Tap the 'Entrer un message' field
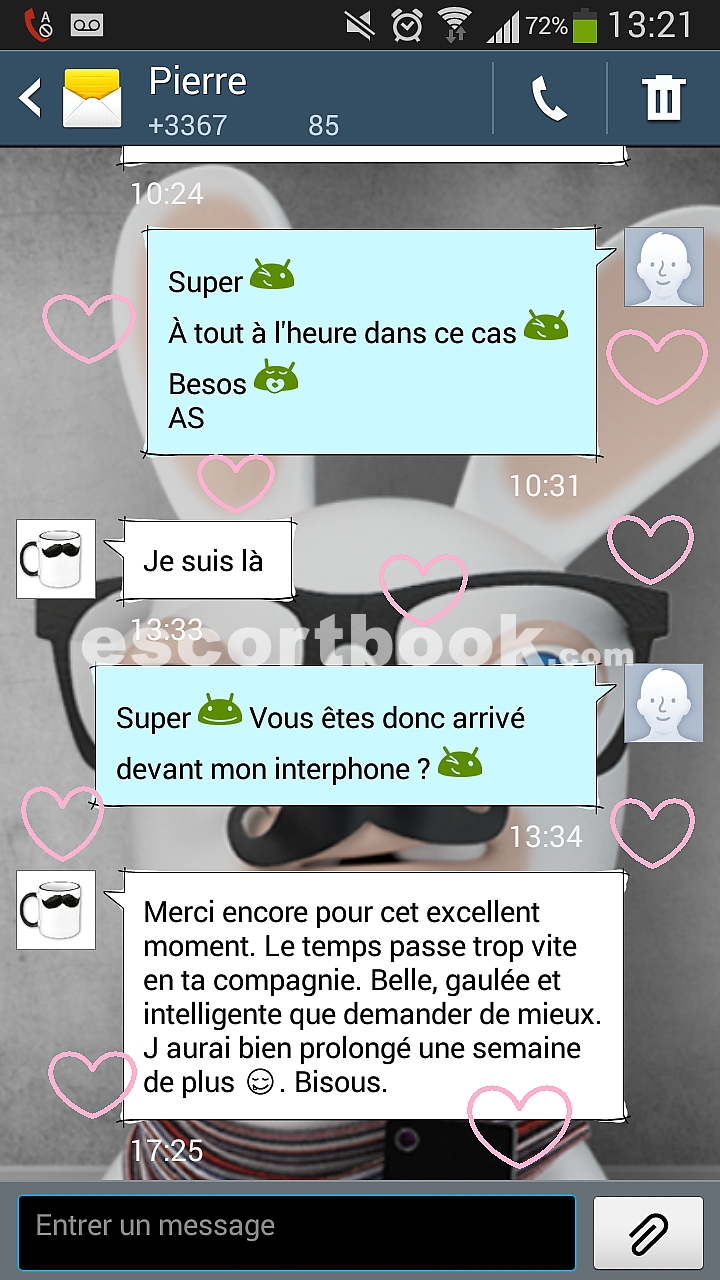 coord(297,1232)
